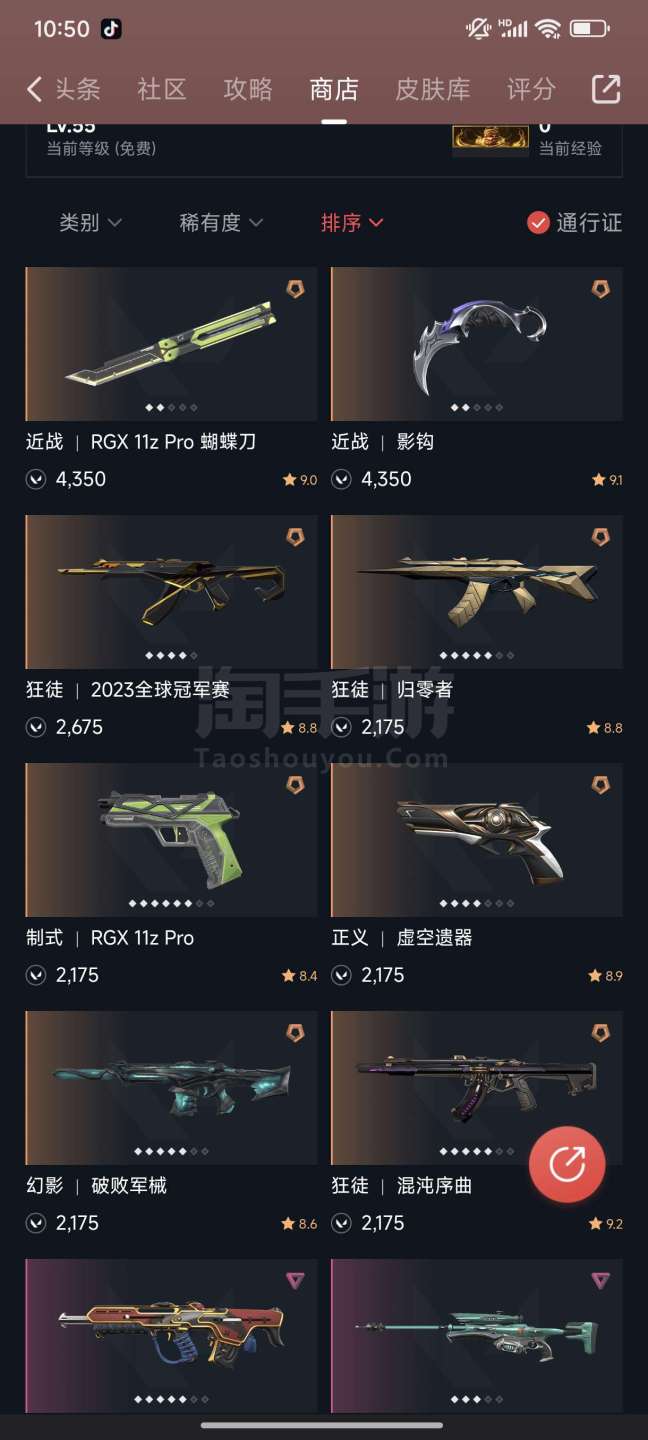648x1440 pixels.
Task: View the 狂徒 归零者 skin card
Action: tap(477, 592)
